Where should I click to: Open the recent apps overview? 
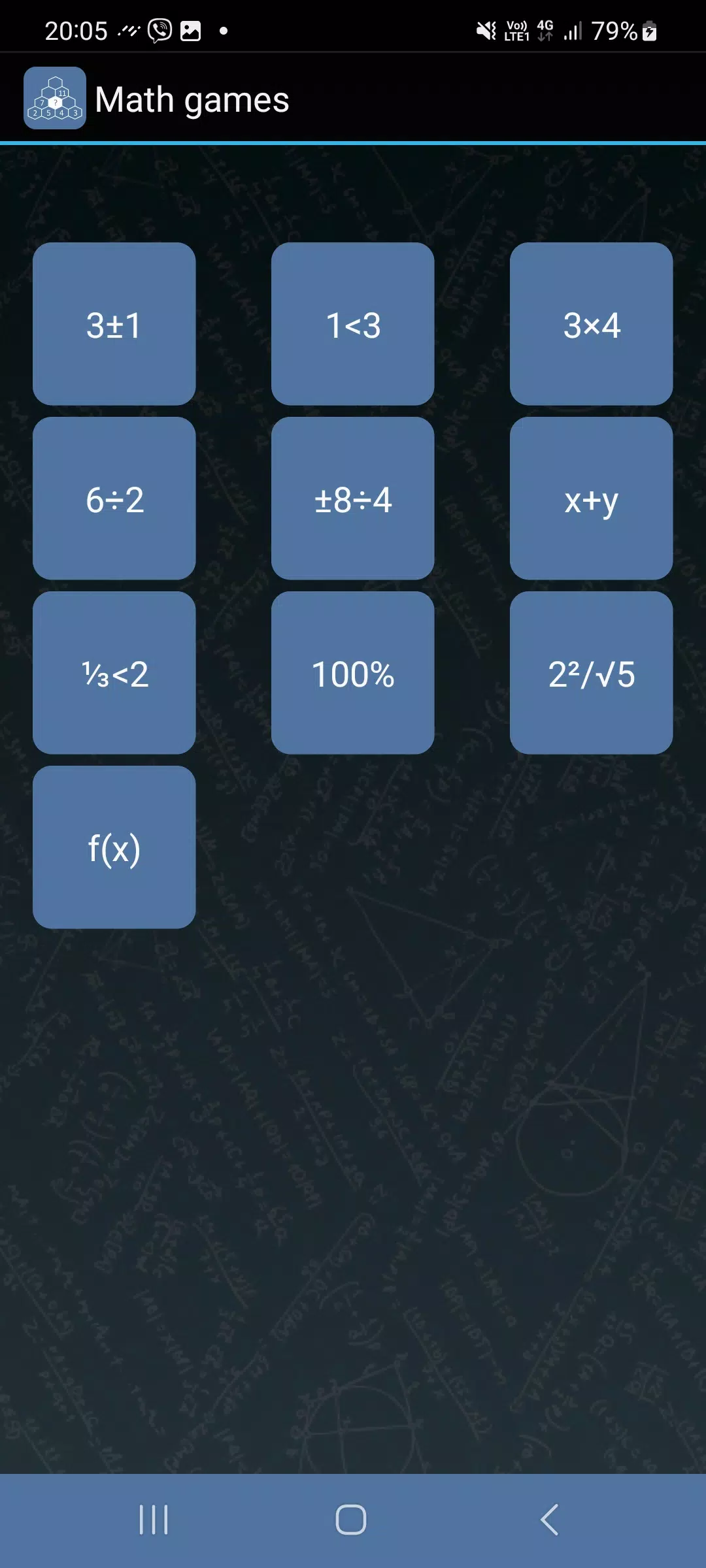(x=154, y=1520)
